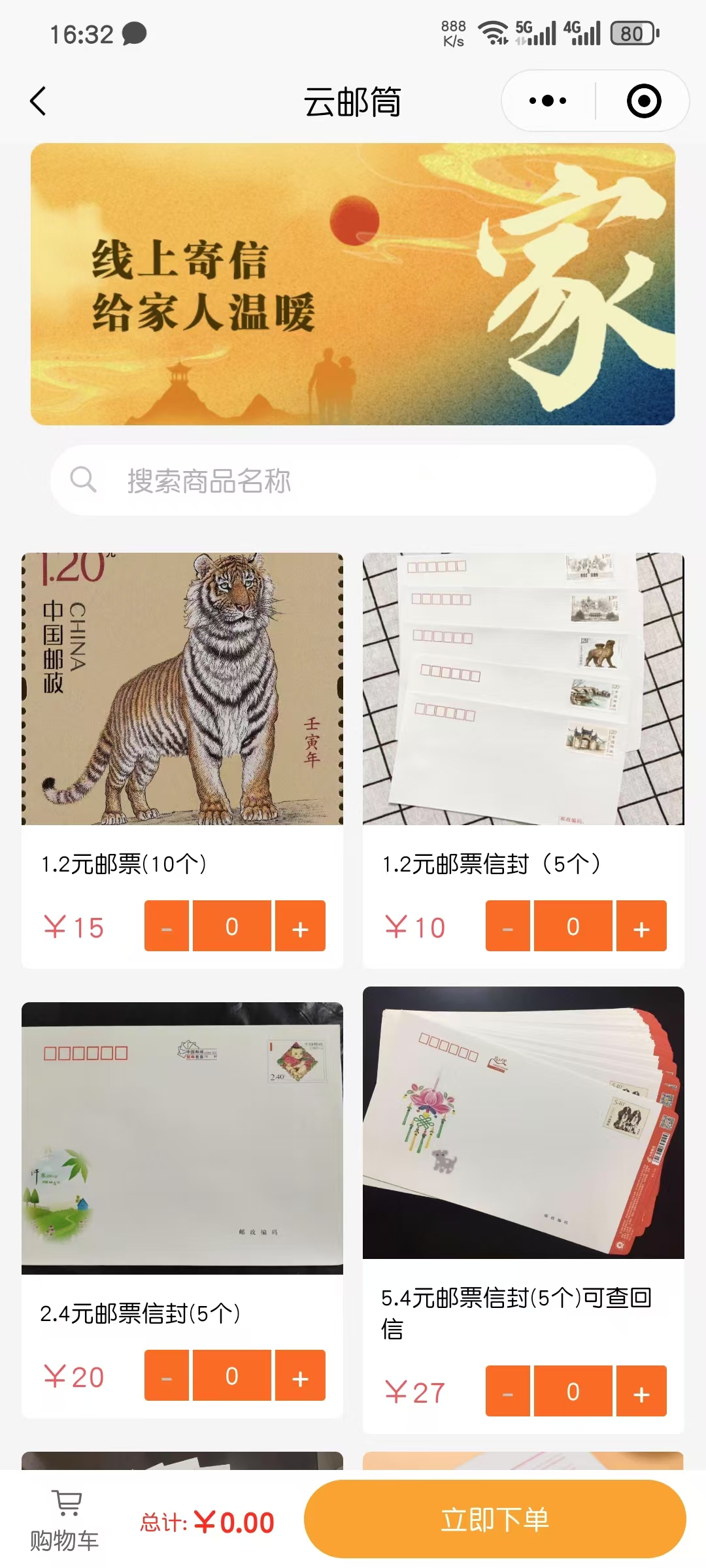This screenshot has width=706, height=1568.
Task: Decrease the quantity of 1.2元邮票(10个)
Action: [x=167, y=926]
